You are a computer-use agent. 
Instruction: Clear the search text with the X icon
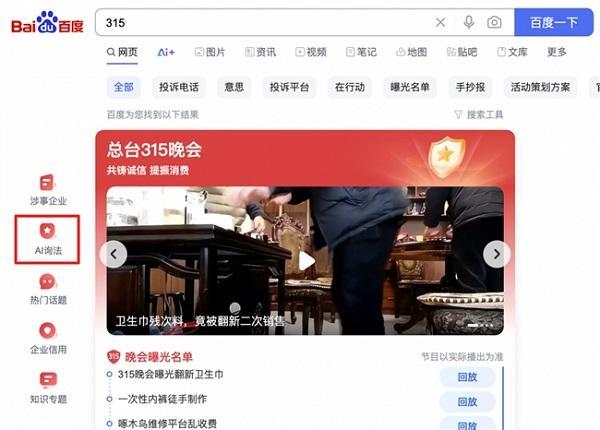tap(441, 22)
